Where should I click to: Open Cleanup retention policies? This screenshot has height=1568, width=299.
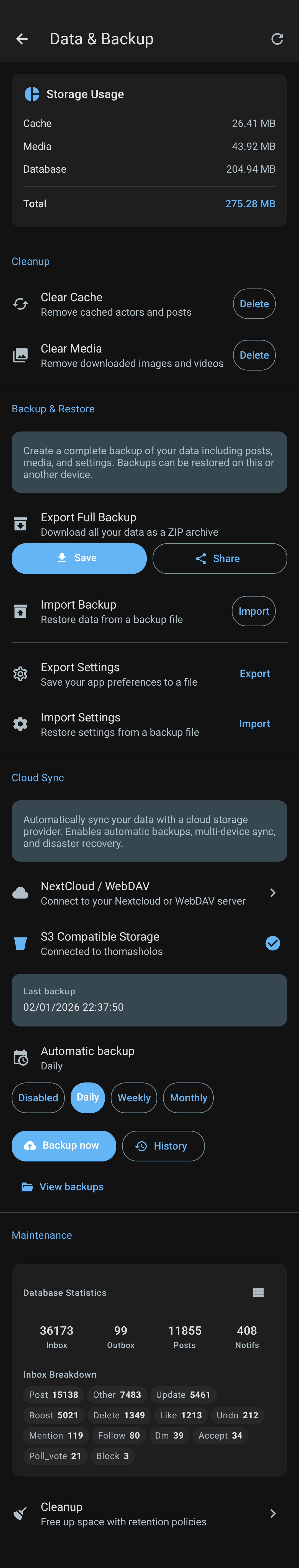coord(149,1514)
